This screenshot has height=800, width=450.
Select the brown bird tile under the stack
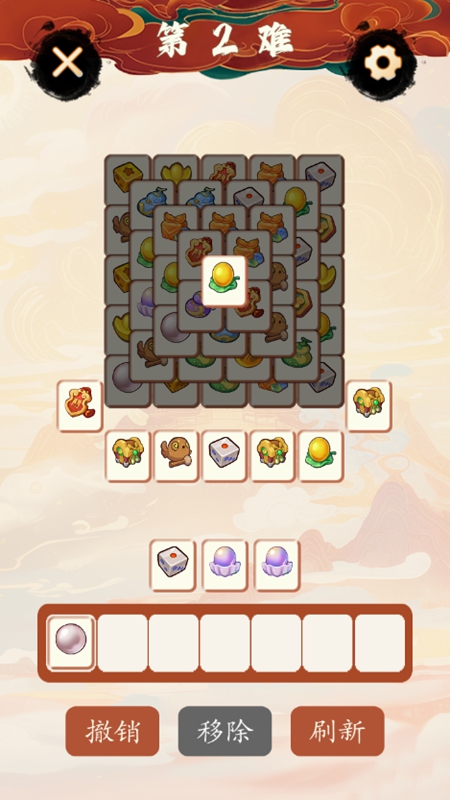coord(176,456)
